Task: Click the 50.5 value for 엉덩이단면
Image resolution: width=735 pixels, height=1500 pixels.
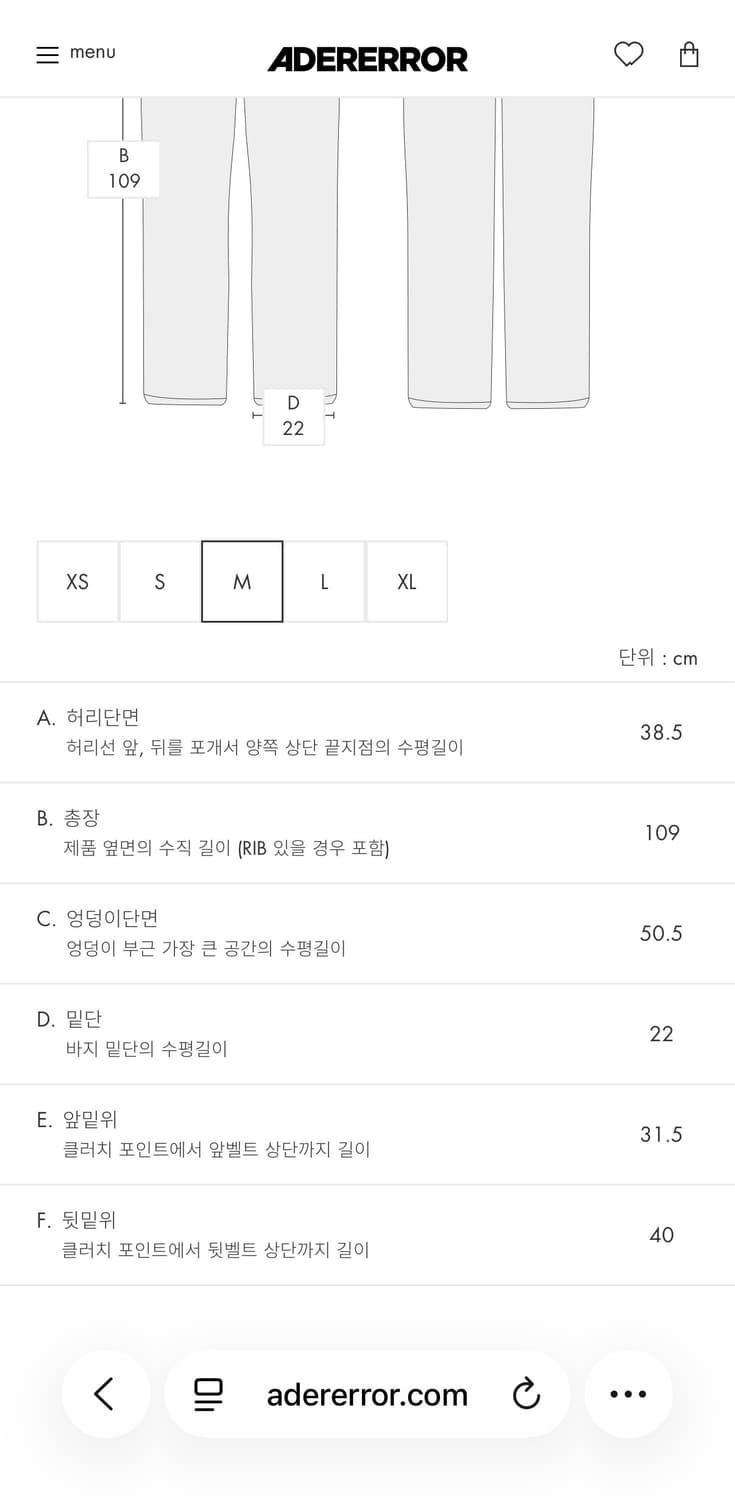Action: click(661, 932)
